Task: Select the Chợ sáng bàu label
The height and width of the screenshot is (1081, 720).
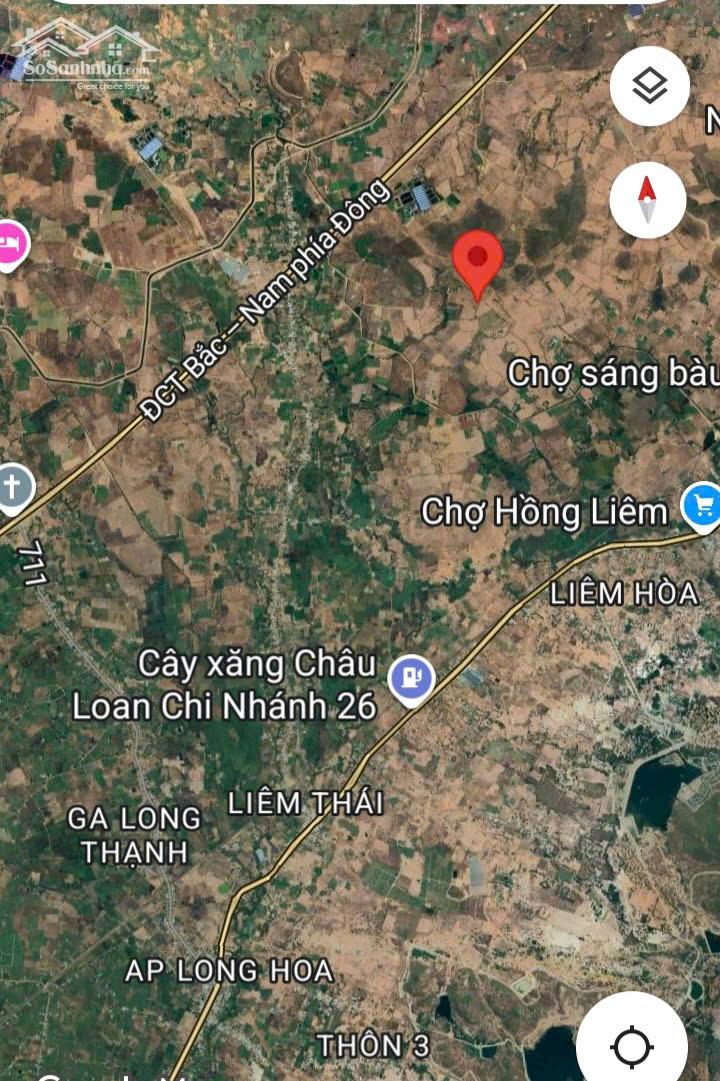Action: pyautogui.click(x=614, y=374)
